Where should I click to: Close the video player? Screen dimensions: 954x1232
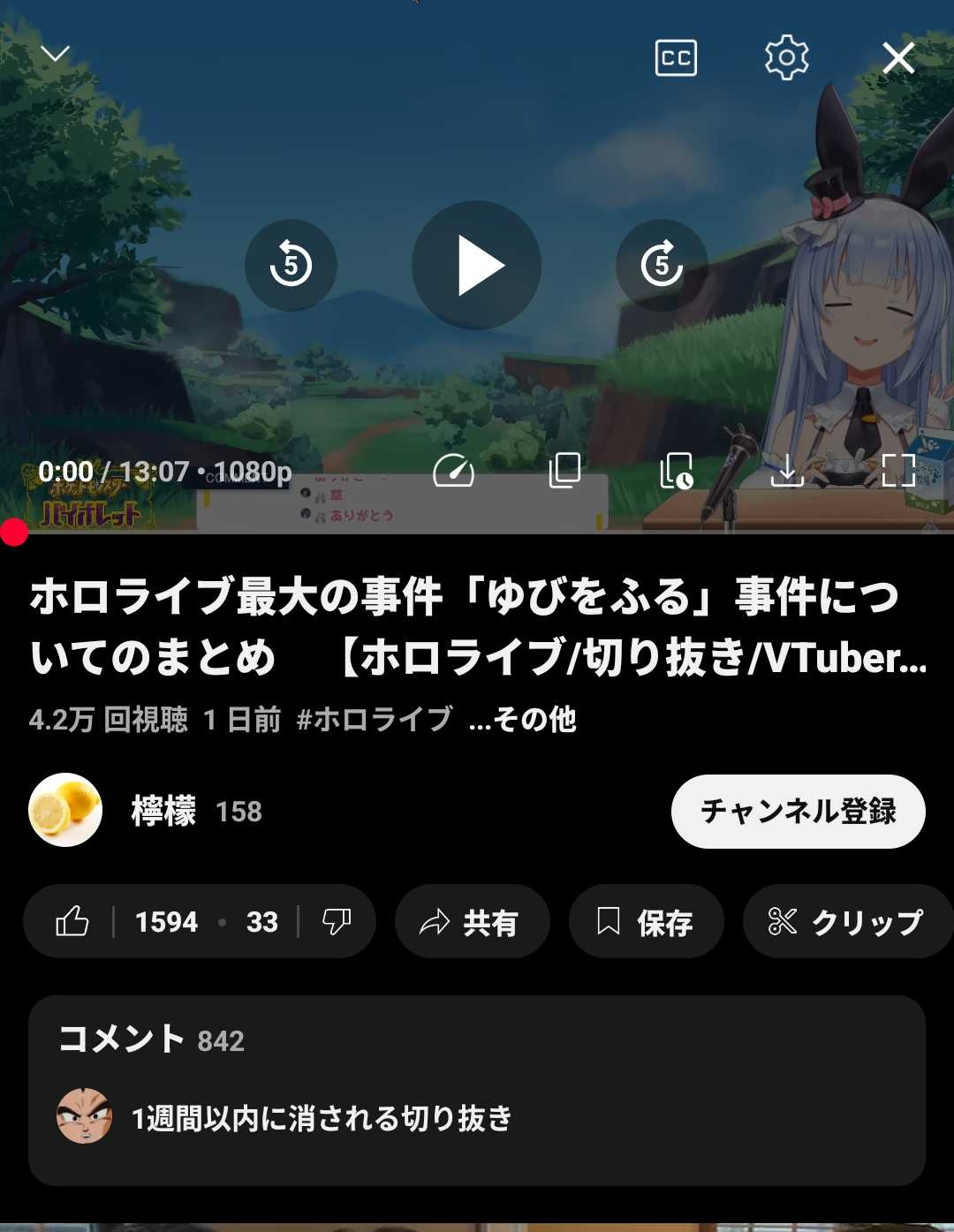[898, 58]
